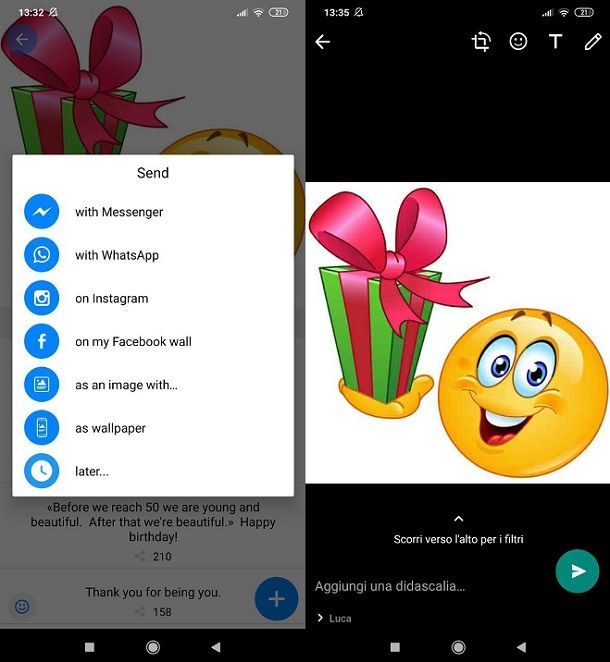Share on Instagram
This screenshot has height=662, width=610.
111,298
